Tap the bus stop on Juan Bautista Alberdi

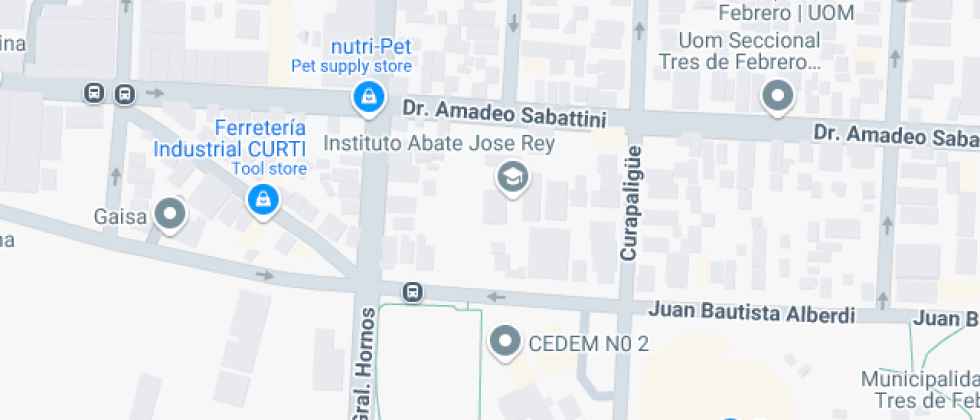[x=412, y=292]
